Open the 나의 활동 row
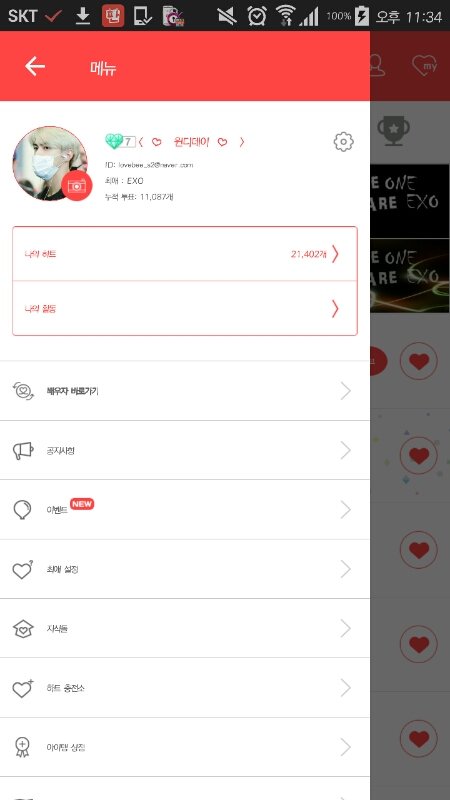Viewport: 450px width, 800px height. click(x=185, y=309)
